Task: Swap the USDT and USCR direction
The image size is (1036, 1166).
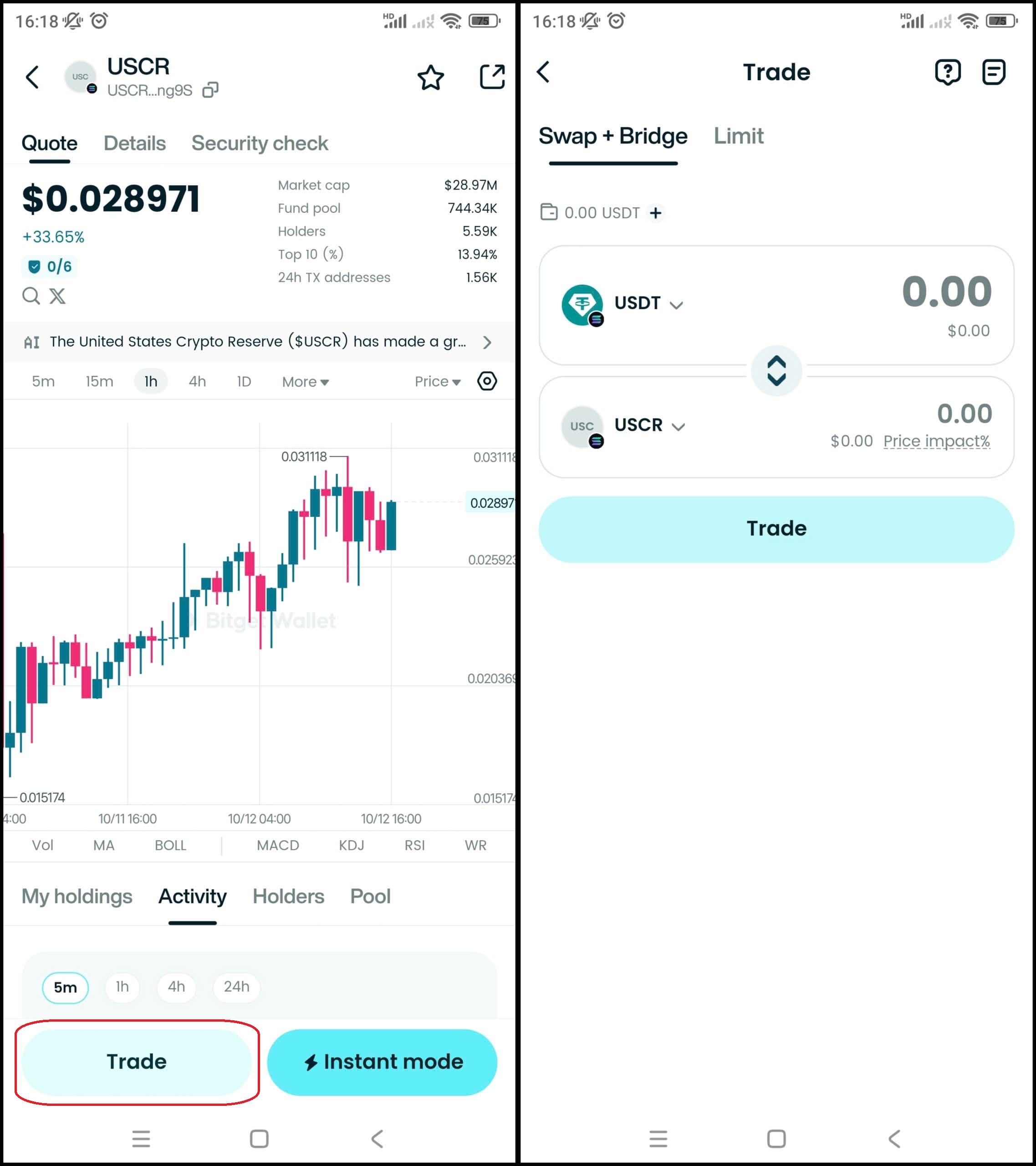Action: pos(776,371)
